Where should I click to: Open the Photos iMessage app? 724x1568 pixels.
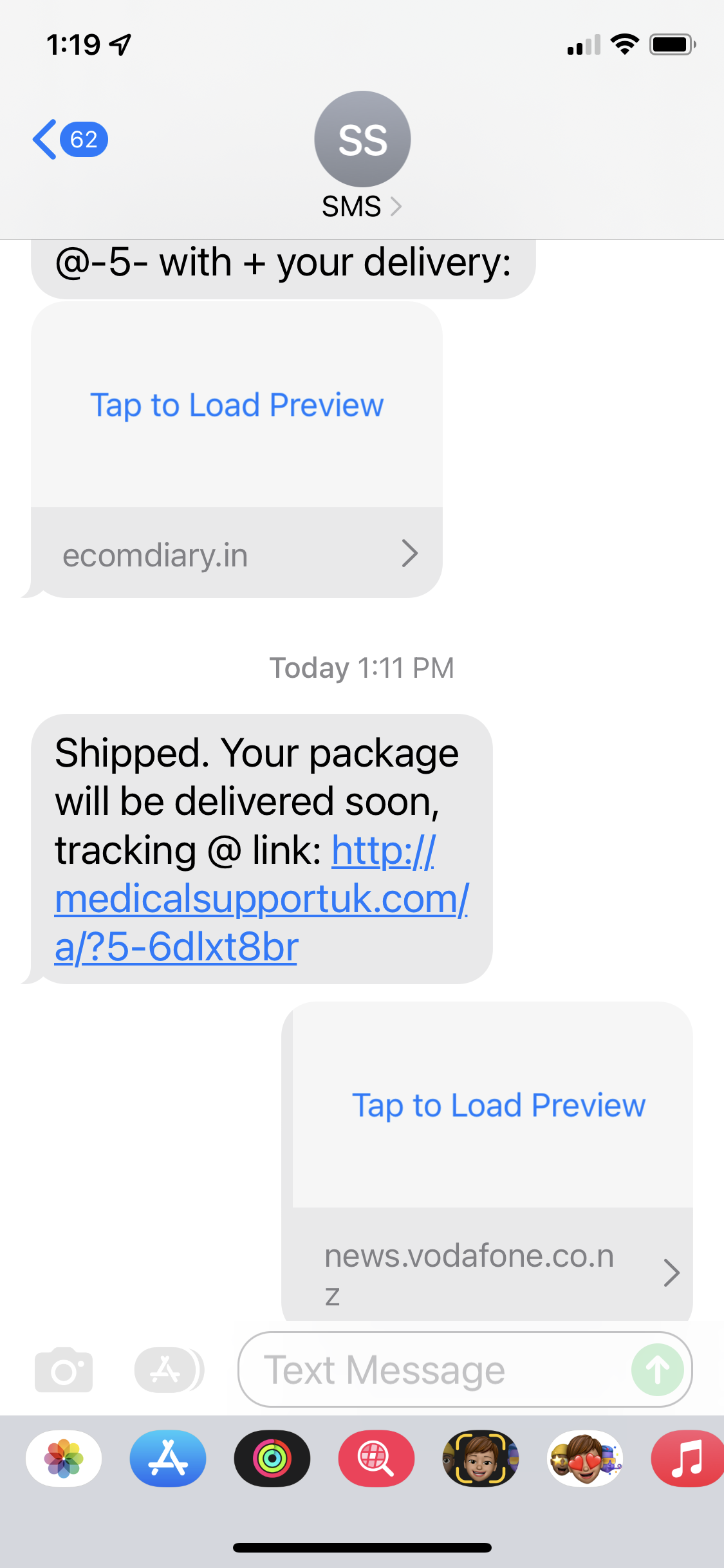click(64, 1459)
